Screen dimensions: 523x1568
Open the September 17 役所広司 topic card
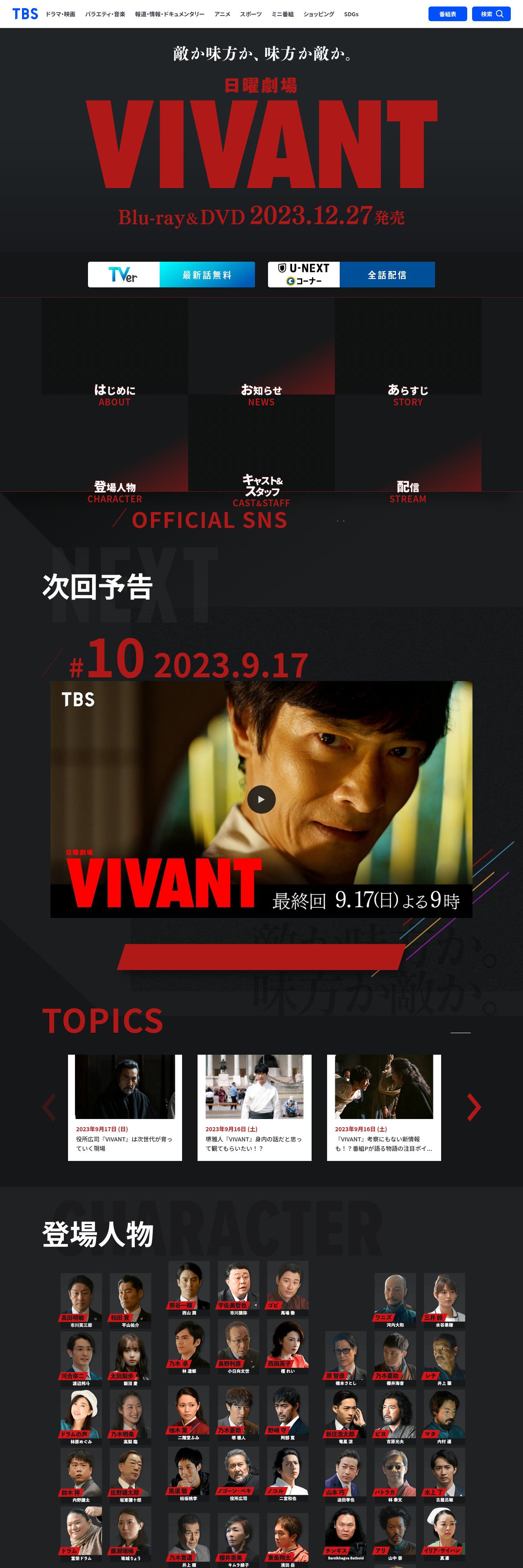[x=125, y=1107]
